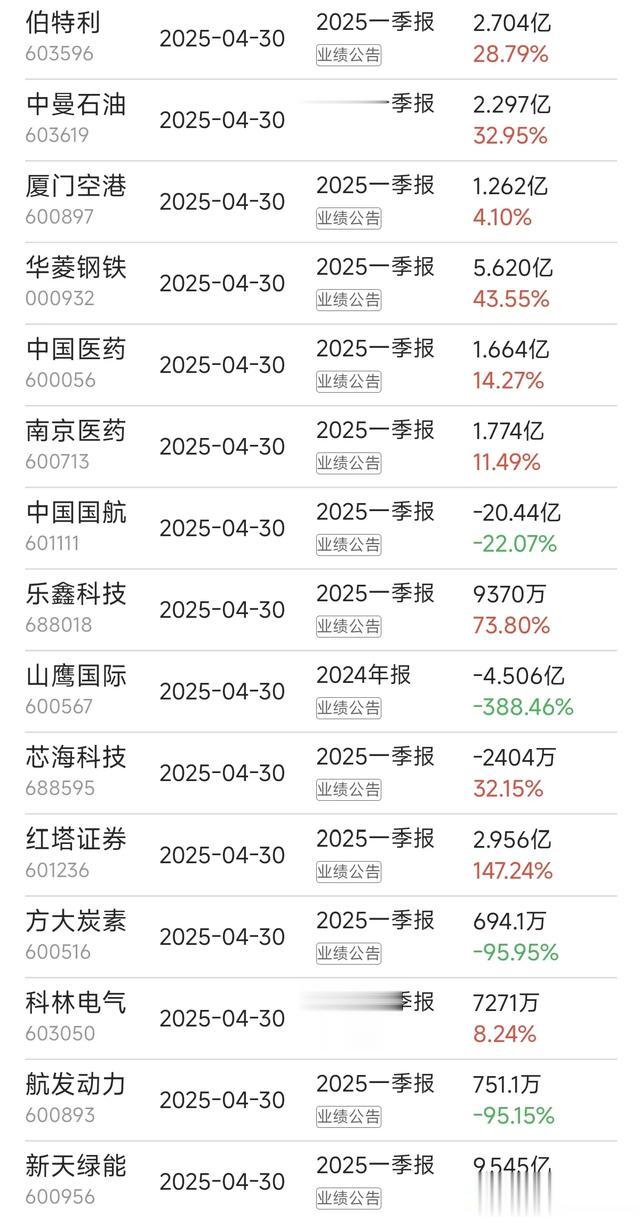The image size is (640, 1218).
Task: Open 科林电气 stock row
Action: (320, 1019)
